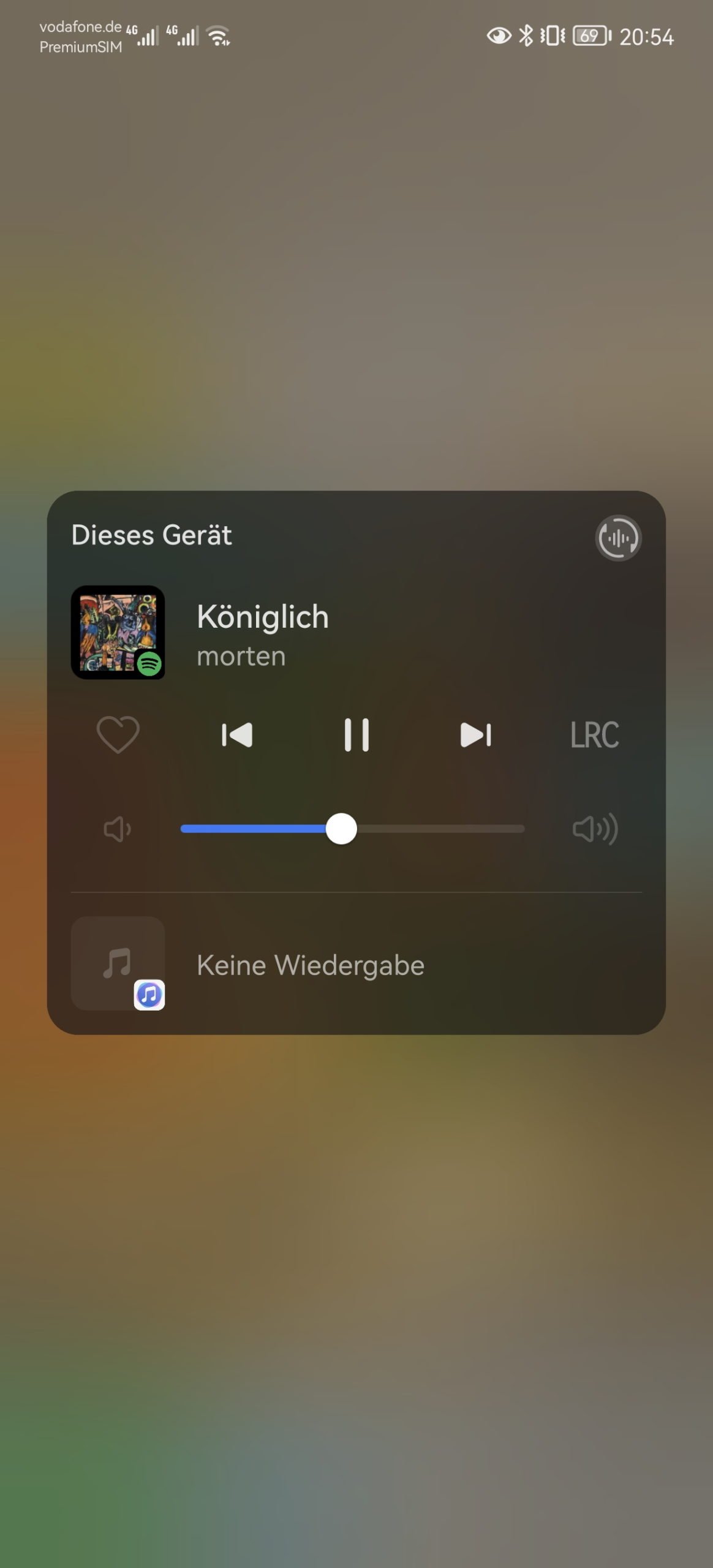Like the song Königlich with the heart

tap(118, 734)
